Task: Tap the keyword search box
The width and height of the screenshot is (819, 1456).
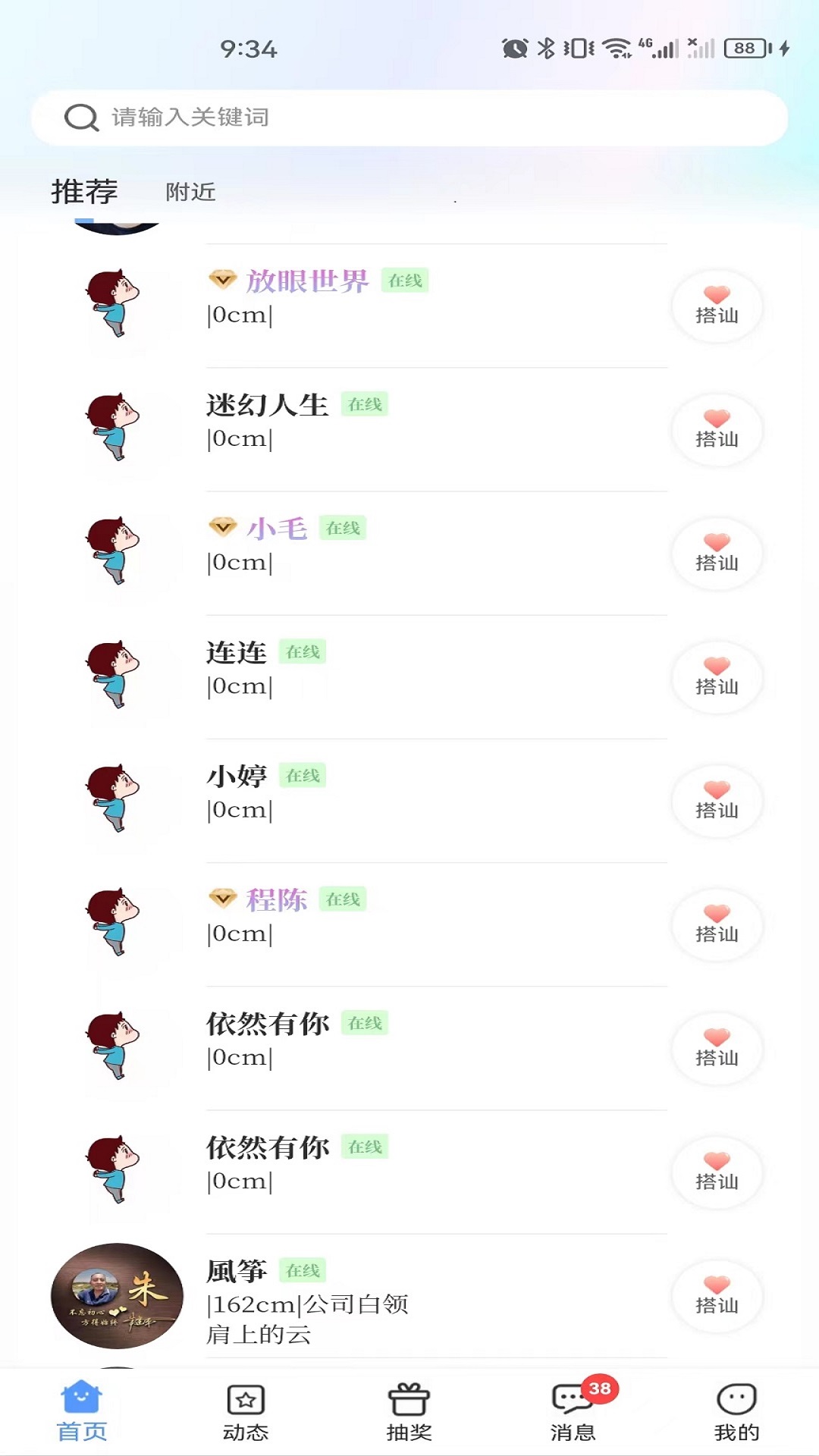Action: [x=409, y=118]
